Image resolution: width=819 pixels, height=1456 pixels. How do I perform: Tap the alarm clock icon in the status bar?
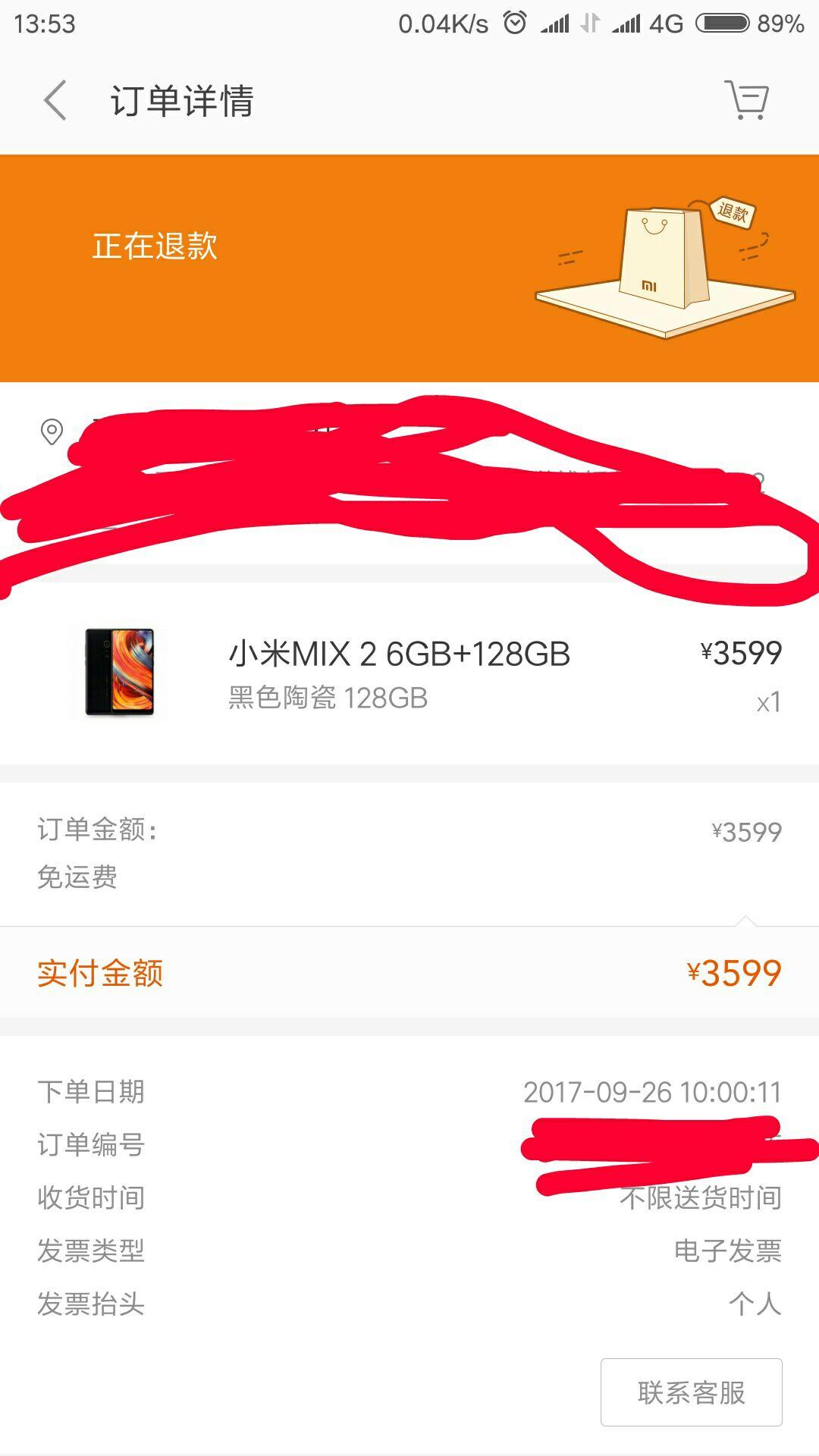(514, 23)
